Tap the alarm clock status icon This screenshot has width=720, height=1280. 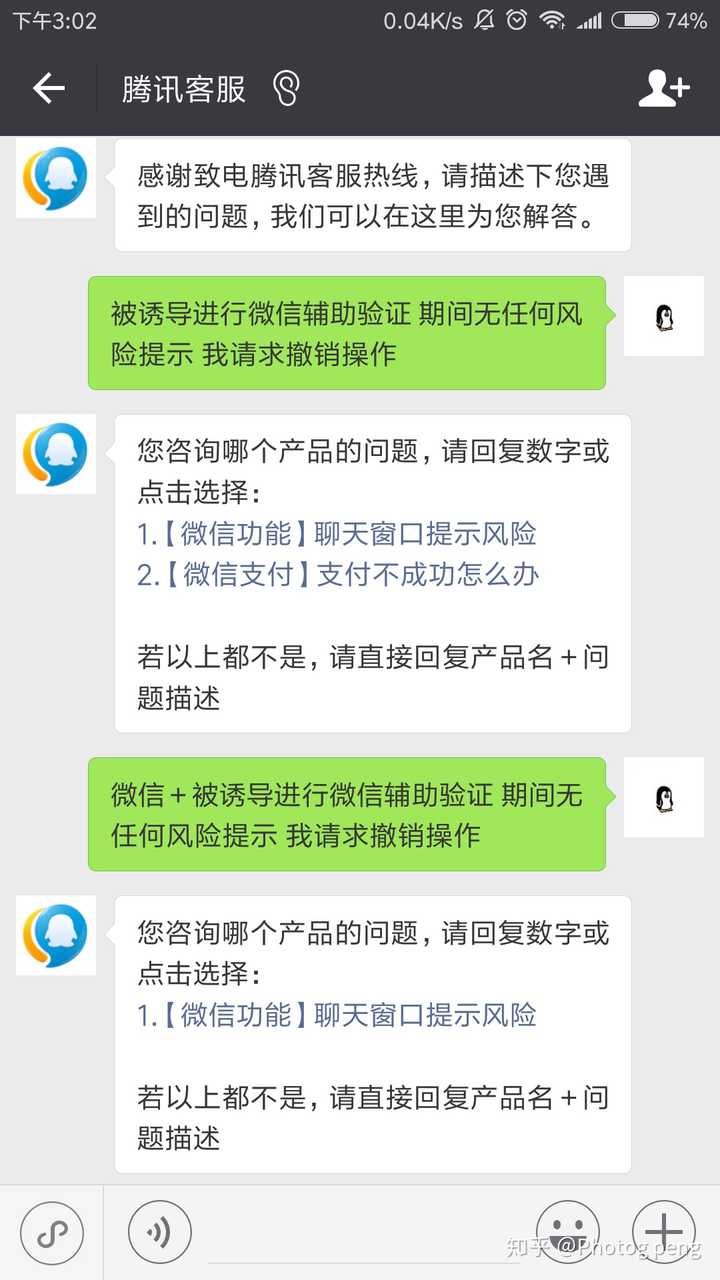(516, 17)
